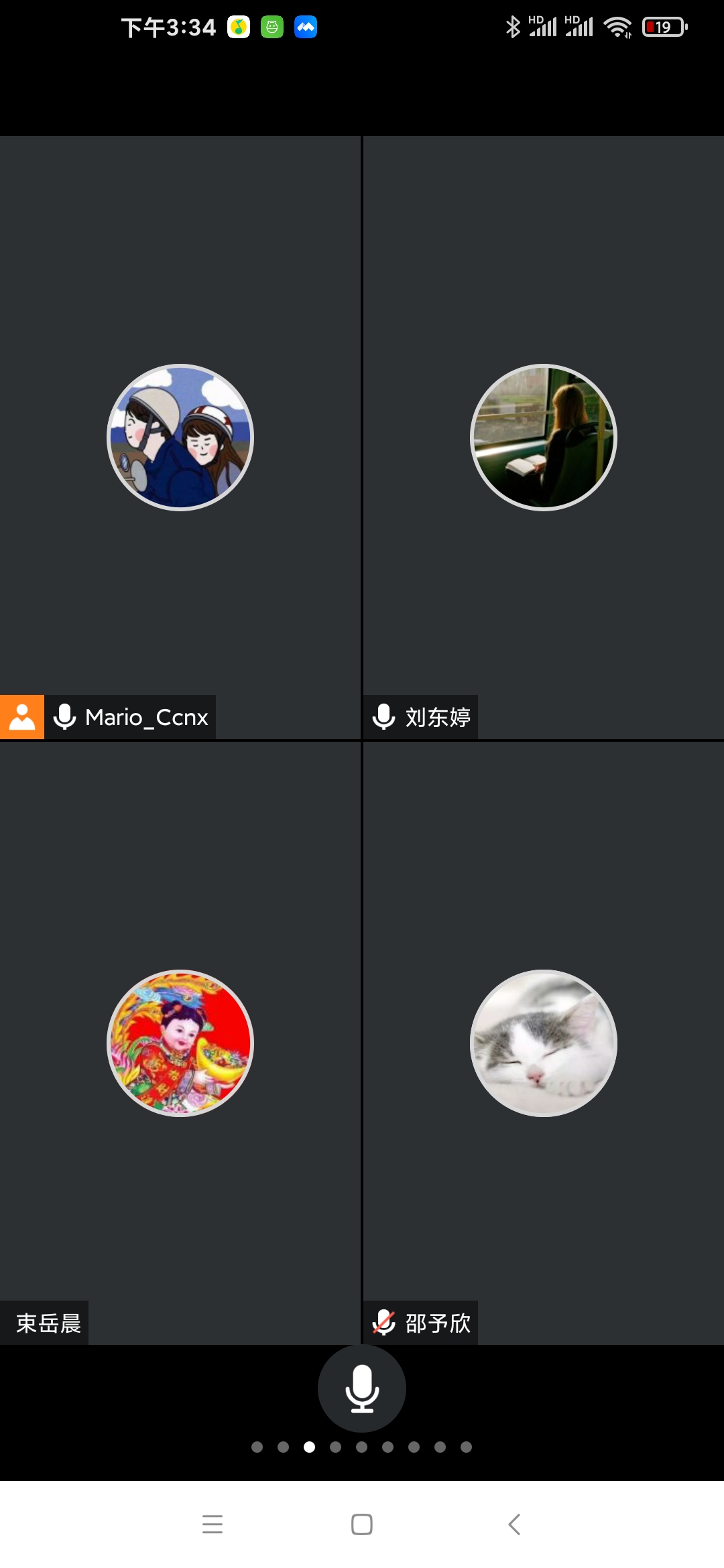Select 刘东婷's participant tile
This screenshot has width=724, height=1568.
543,438
